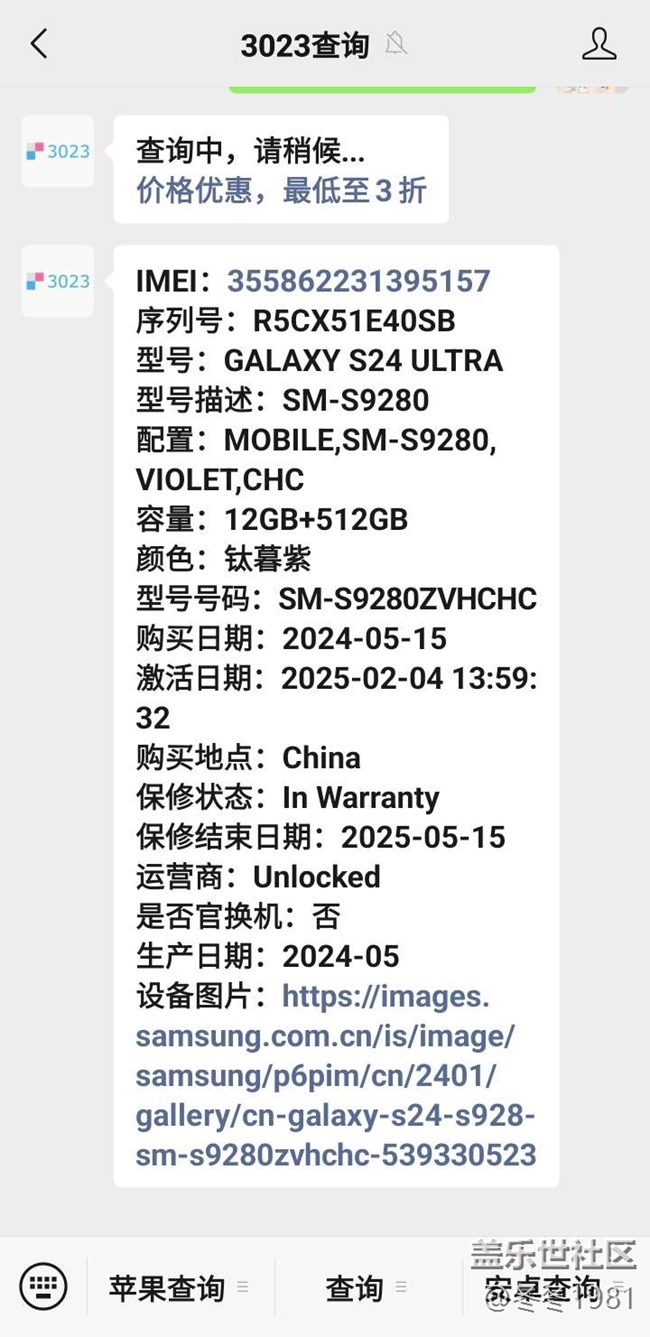Viewport: 650px width, 1337px height.
Task: Go back from the 3023查询 chat
Action: tap(39, 44)
